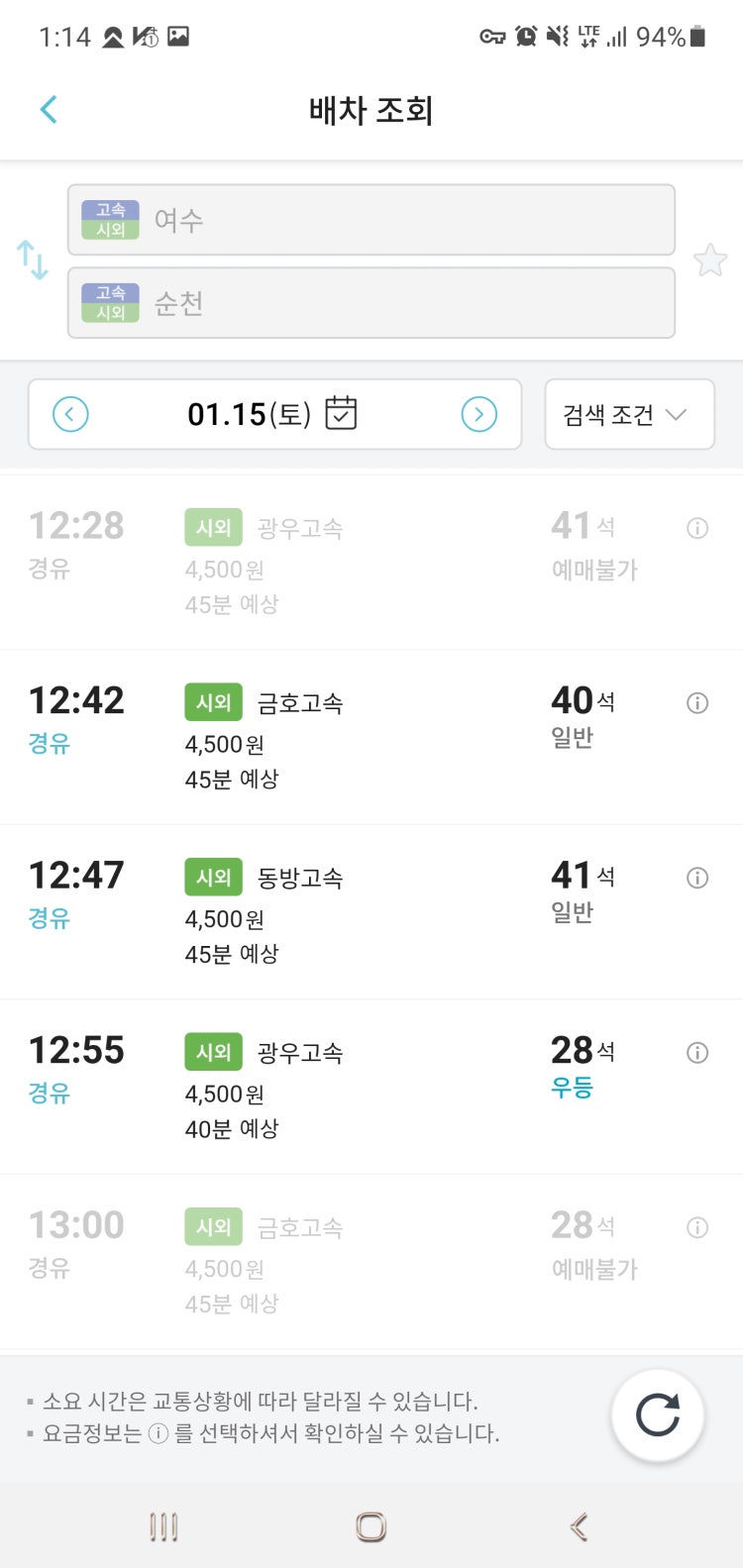Tap the system home button
The width and height of the screenshot is (743, 1568).
[x=371, y=1526]
